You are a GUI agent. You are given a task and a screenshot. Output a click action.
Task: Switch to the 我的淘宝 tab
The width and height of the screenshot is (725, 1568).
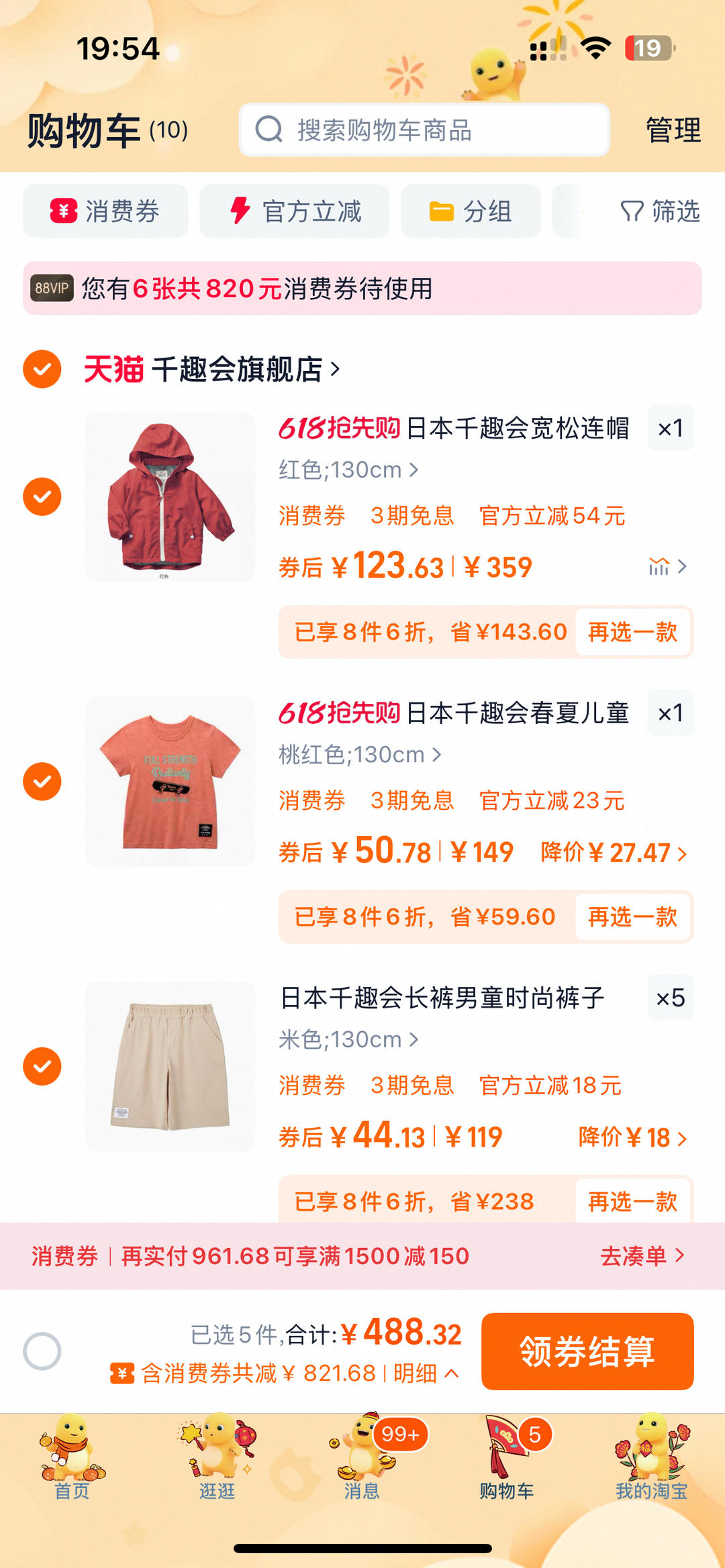point(651,1456)
